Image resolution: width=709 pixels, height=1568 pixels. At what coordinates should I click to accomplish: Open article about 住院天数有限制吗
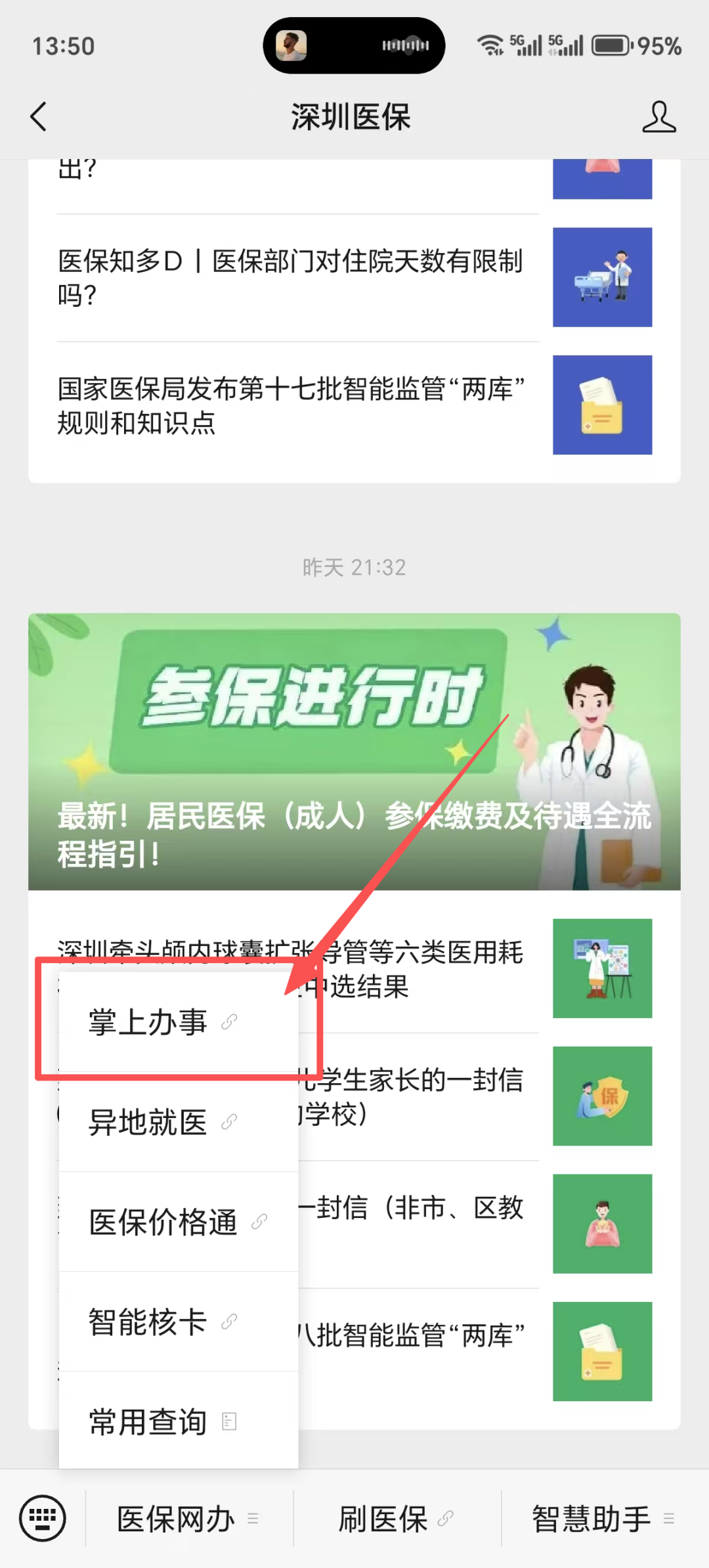click(x=354, y=277)
